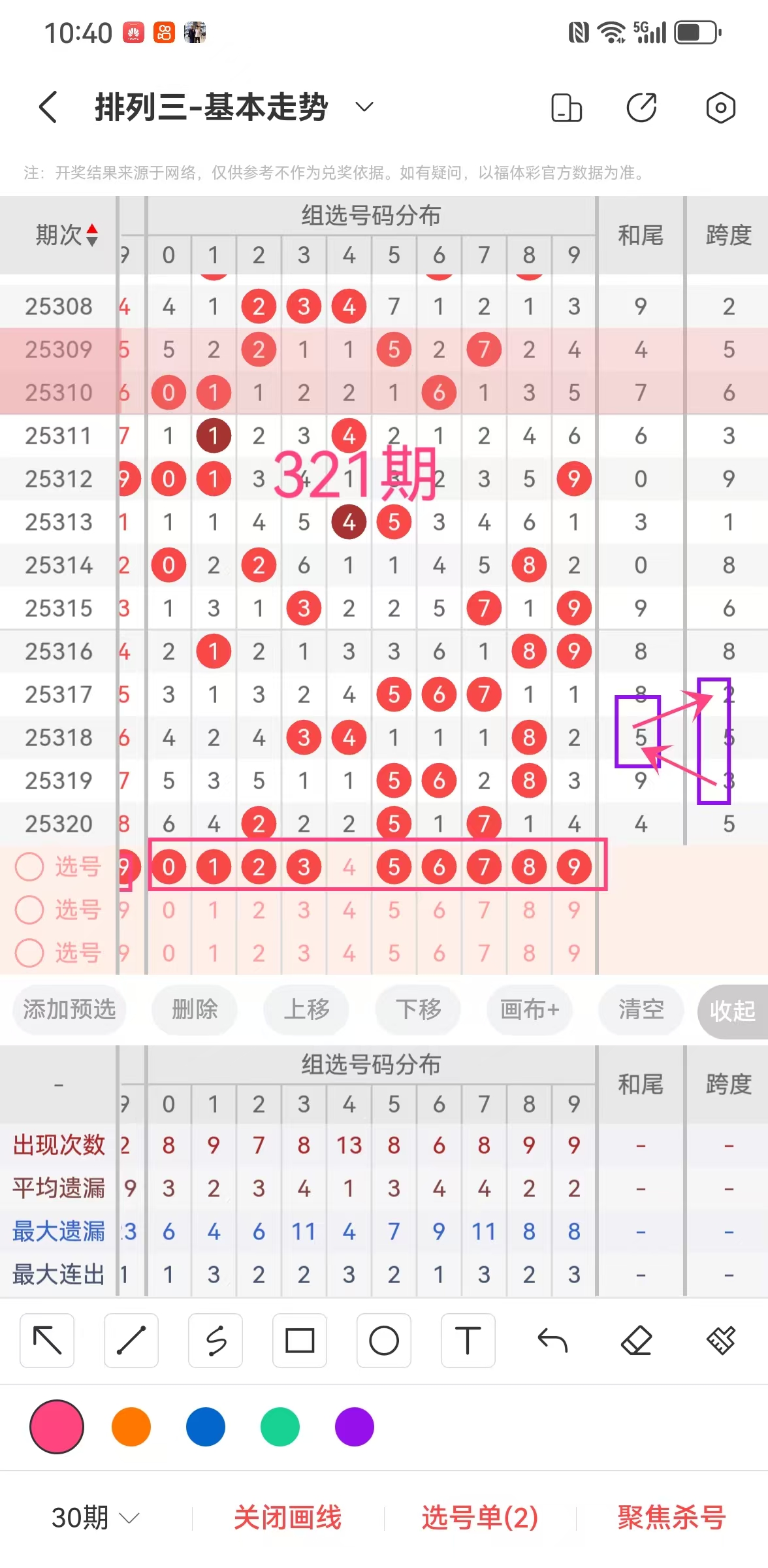Move the selection down with 下移
Viewport: 768px width, 1568px height.
click(418, 1009)
